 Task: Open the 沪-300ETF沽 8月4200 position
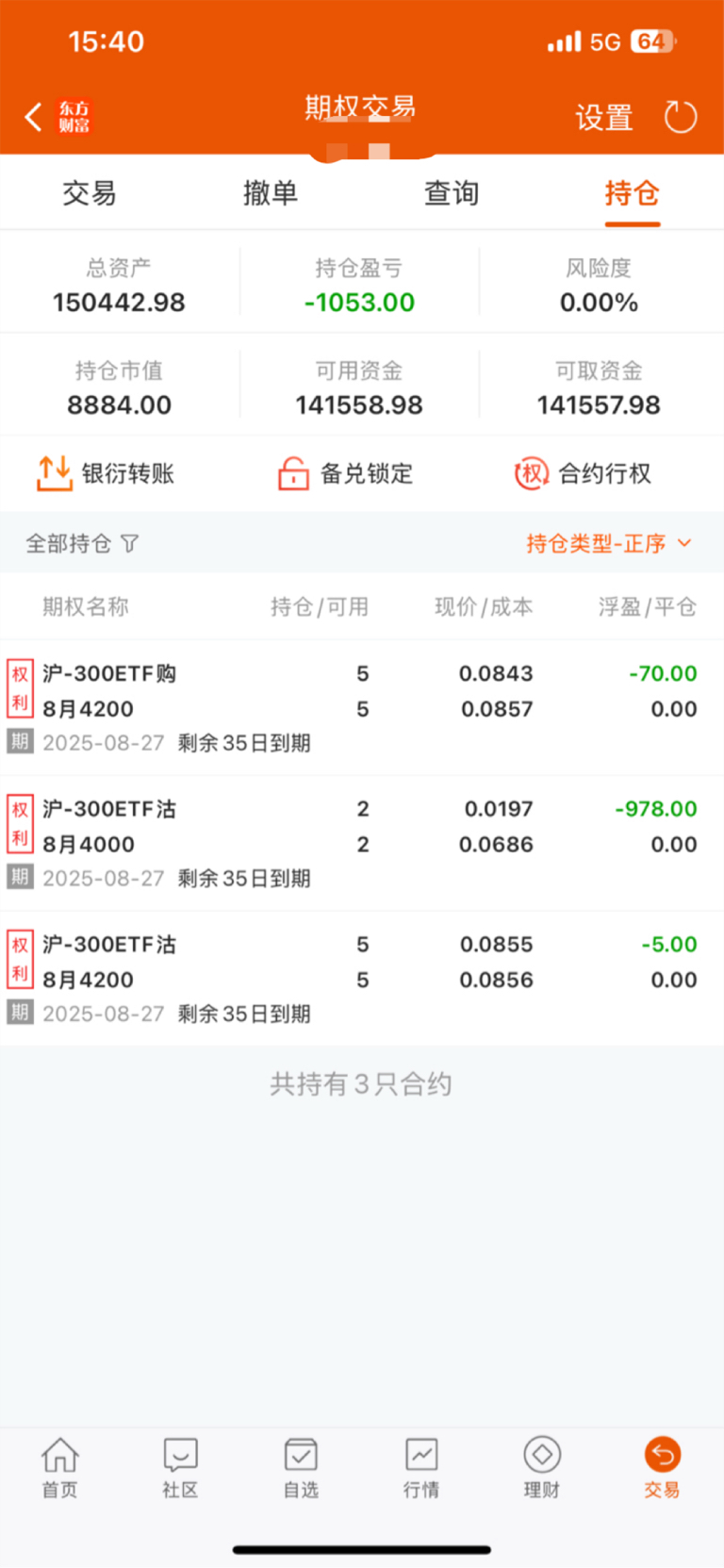(x=362, y=979)
